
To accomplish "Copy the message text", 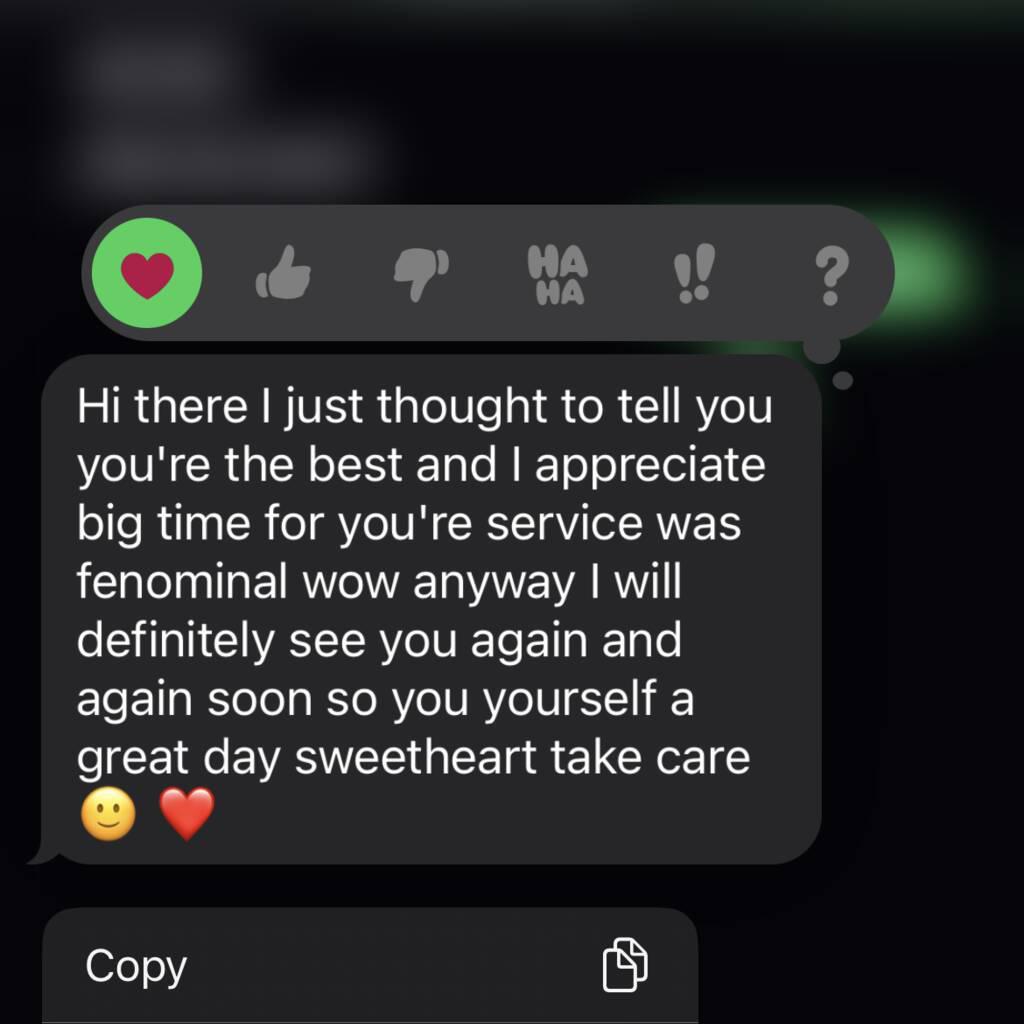I will [369, 966].
